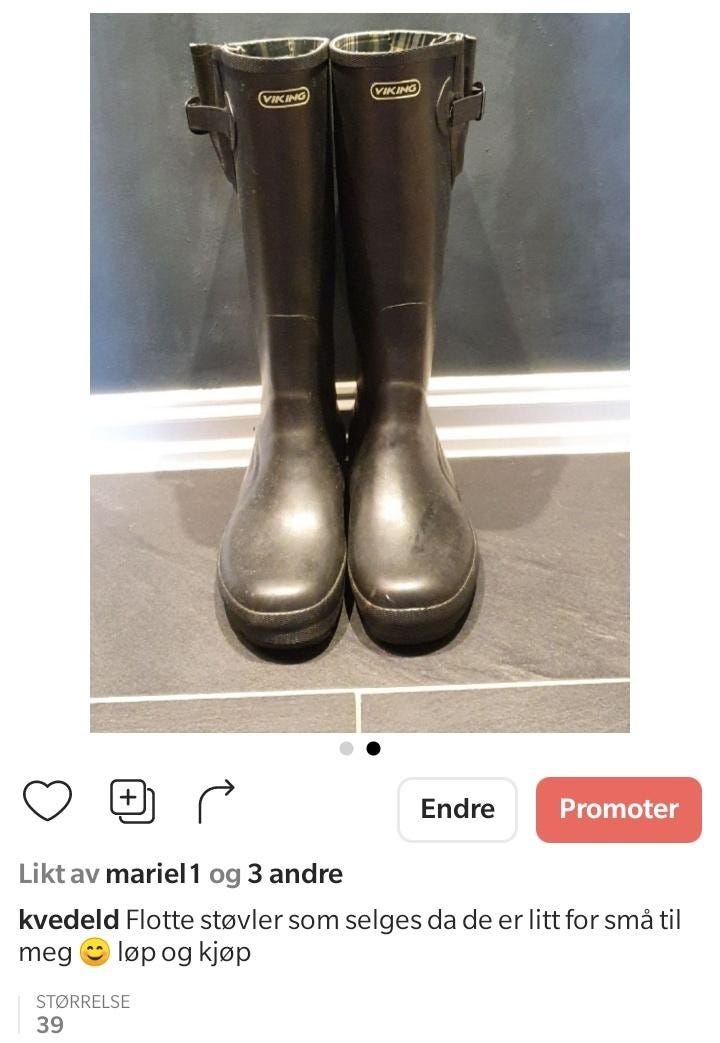Expand who liked via '3 andre'
This screenshot has width=720, height=1043.
(x=294, y=873)
